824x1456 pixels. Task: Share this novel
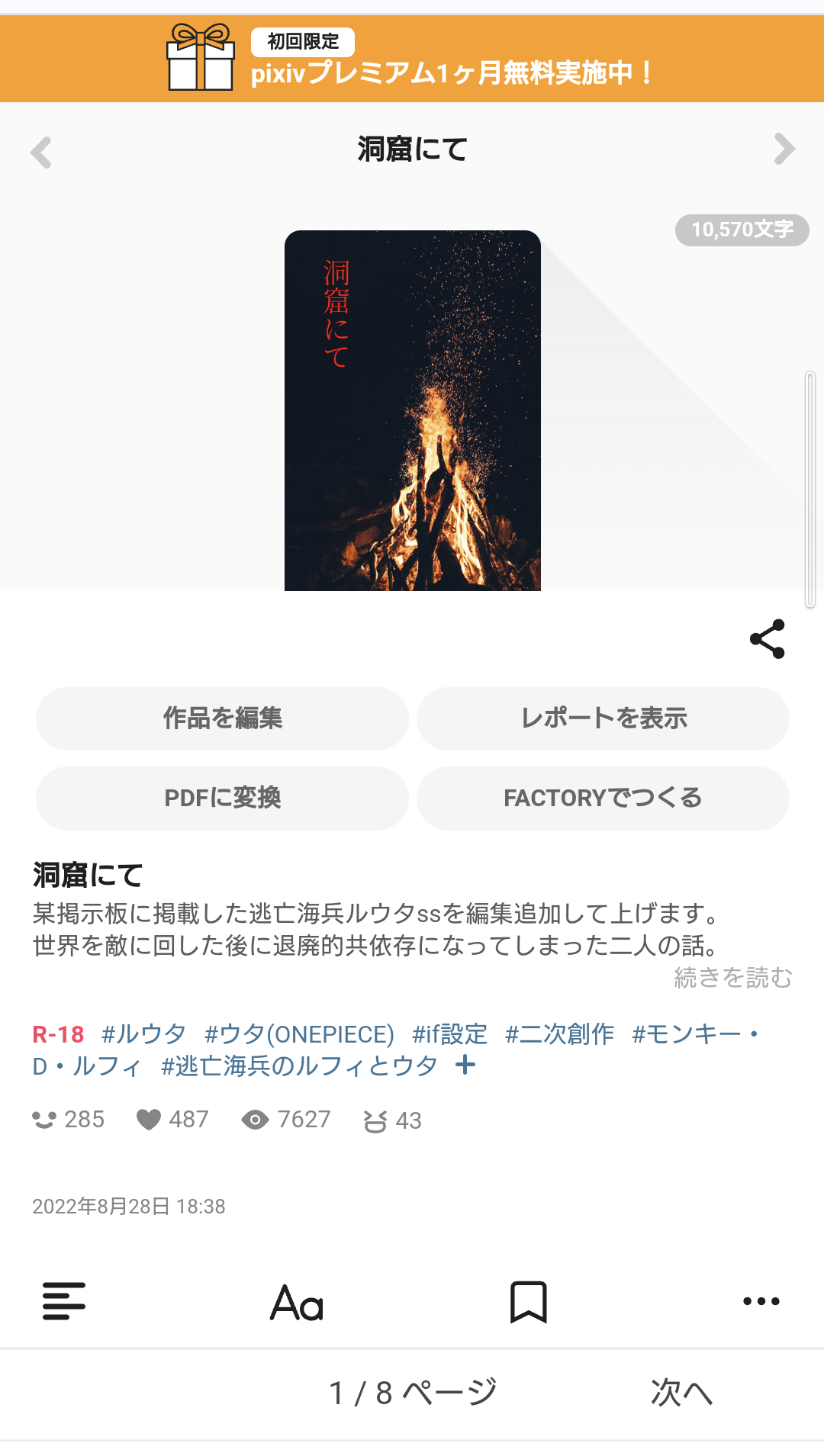click(767, 639)
